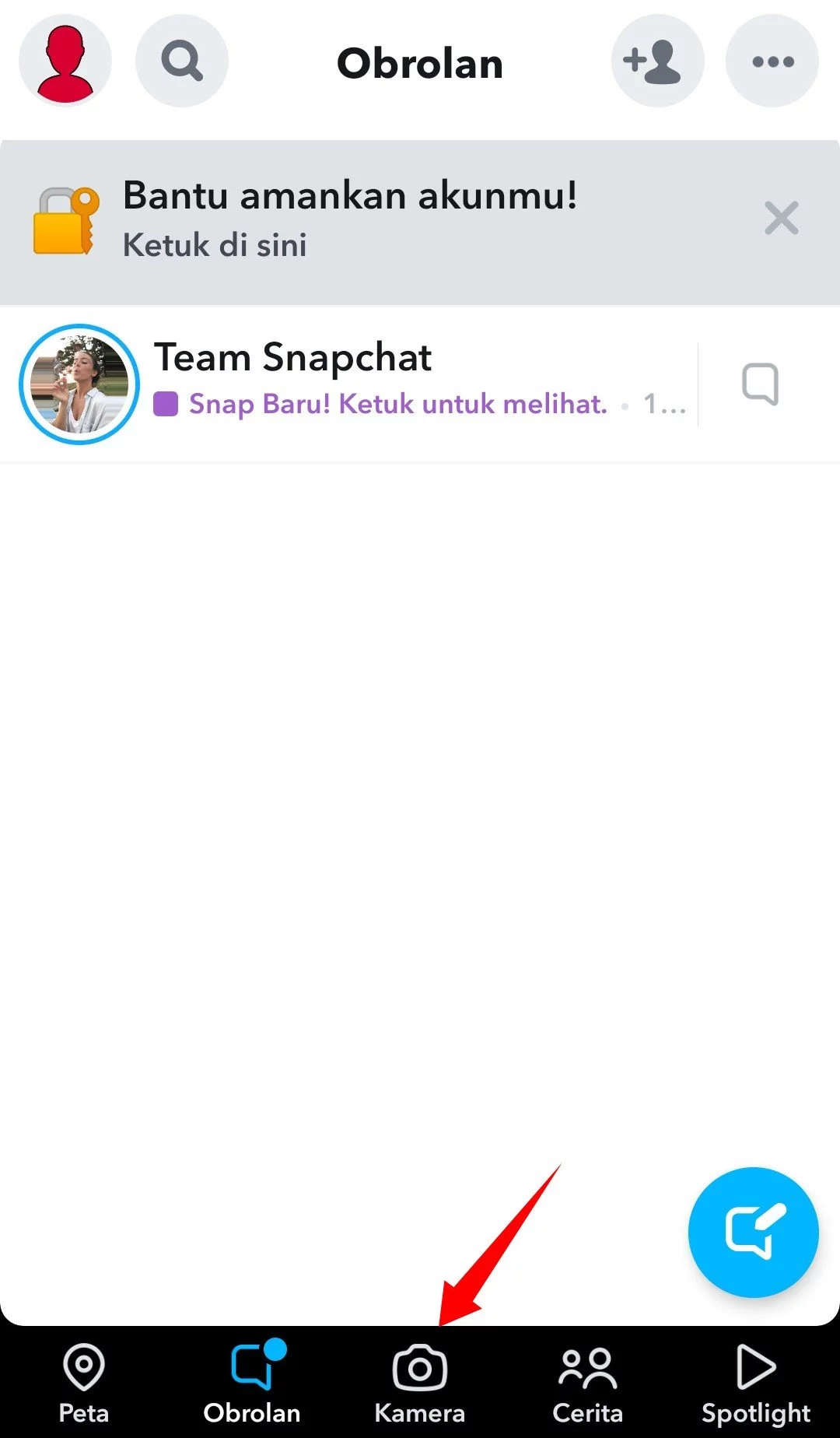This screenshot has height=1438, width=840.
Task: Open the three-dot overflow menu
Action: pos(772,61)
